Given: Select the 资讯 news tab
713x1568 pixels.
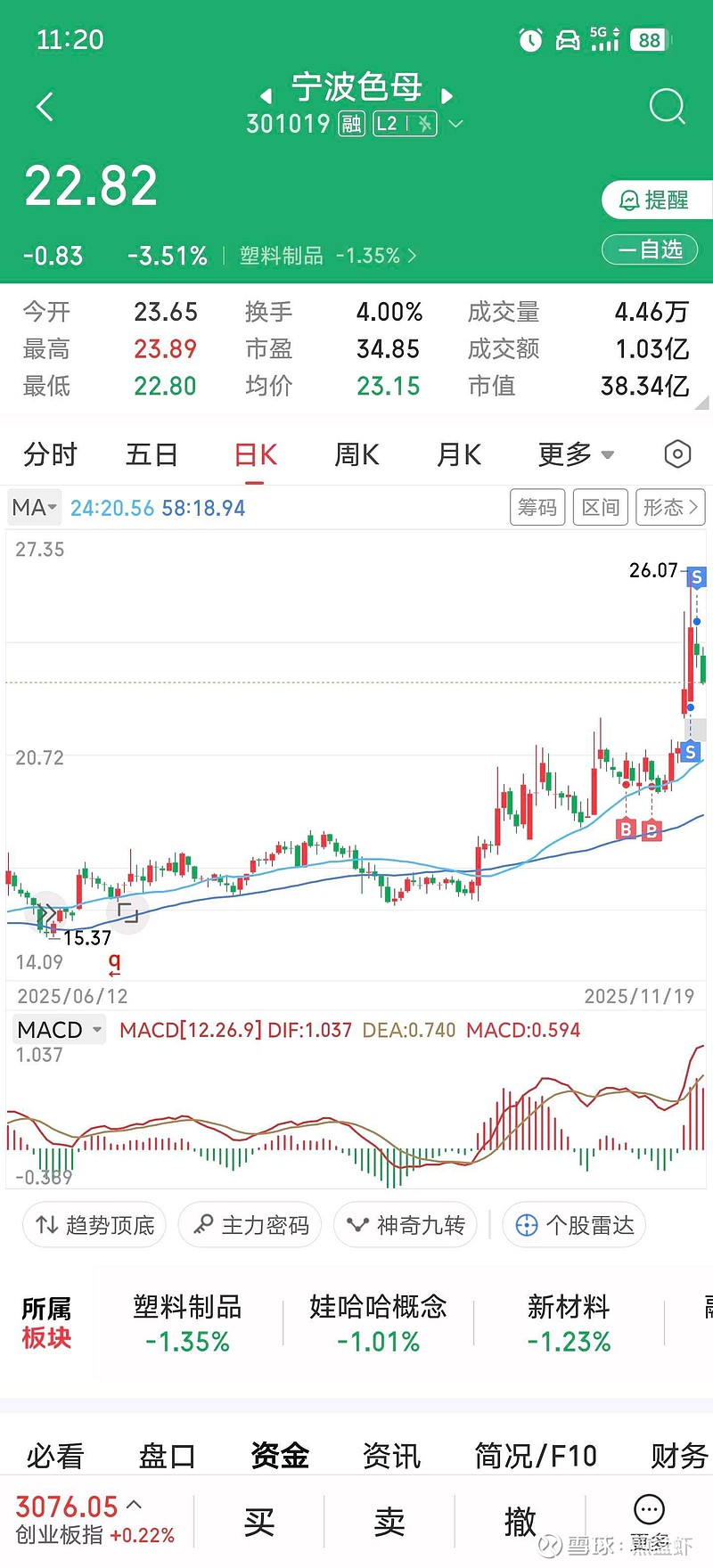Looking at the screenshot, I should (392, 1455).
